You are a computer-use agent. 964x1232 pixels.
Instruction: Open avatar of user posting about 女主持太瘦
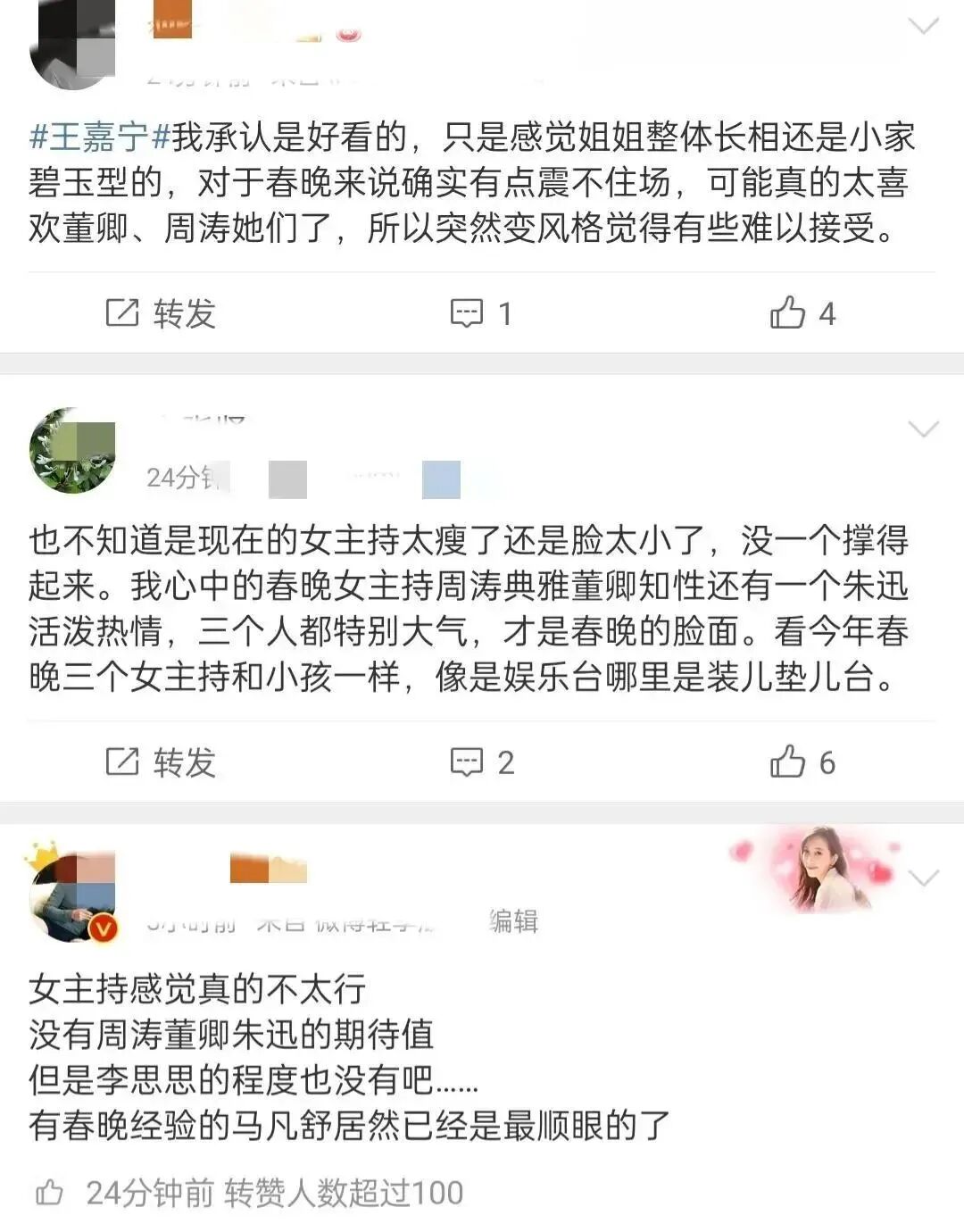(72, 451)
